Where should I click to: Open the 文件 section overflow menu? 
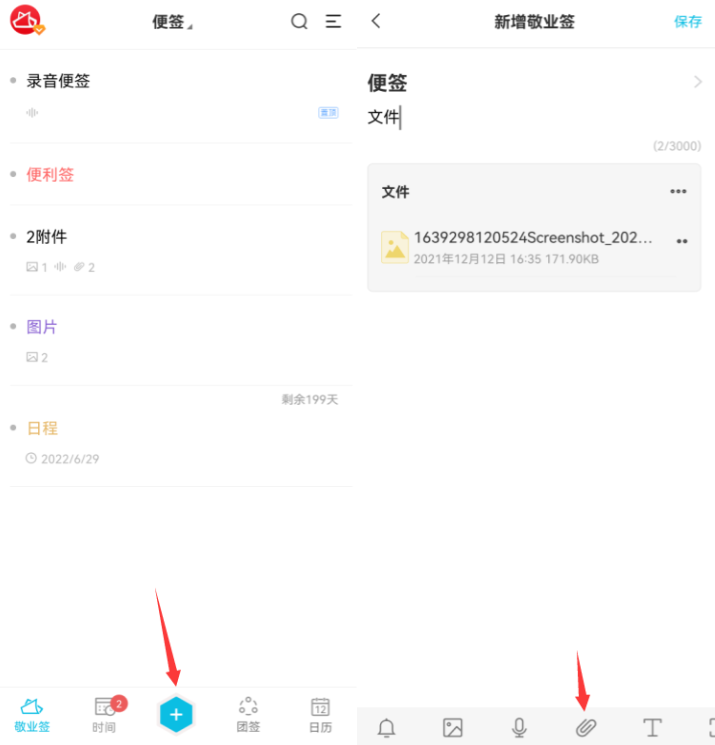pyautogui.click(x=678, y=191)
